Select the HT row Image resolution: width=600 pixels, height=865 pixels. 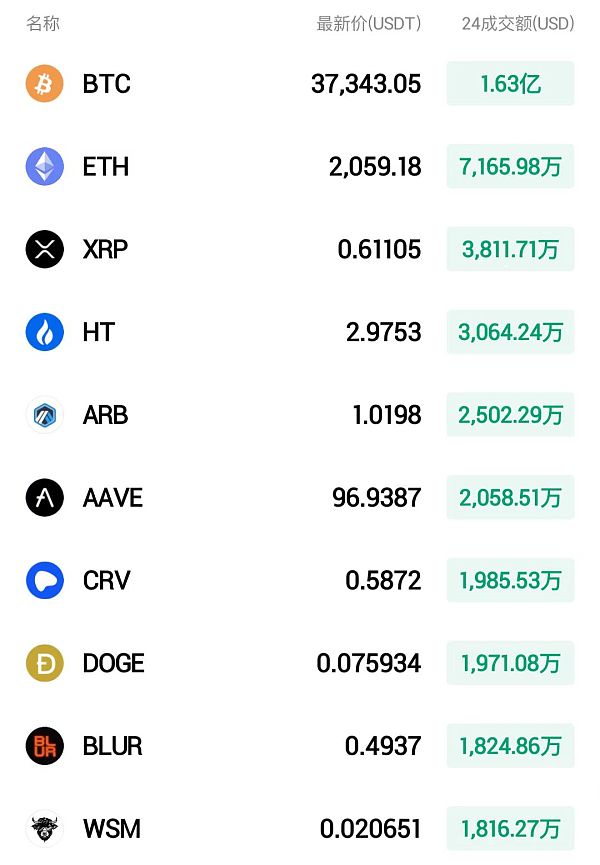click(98, 332)
